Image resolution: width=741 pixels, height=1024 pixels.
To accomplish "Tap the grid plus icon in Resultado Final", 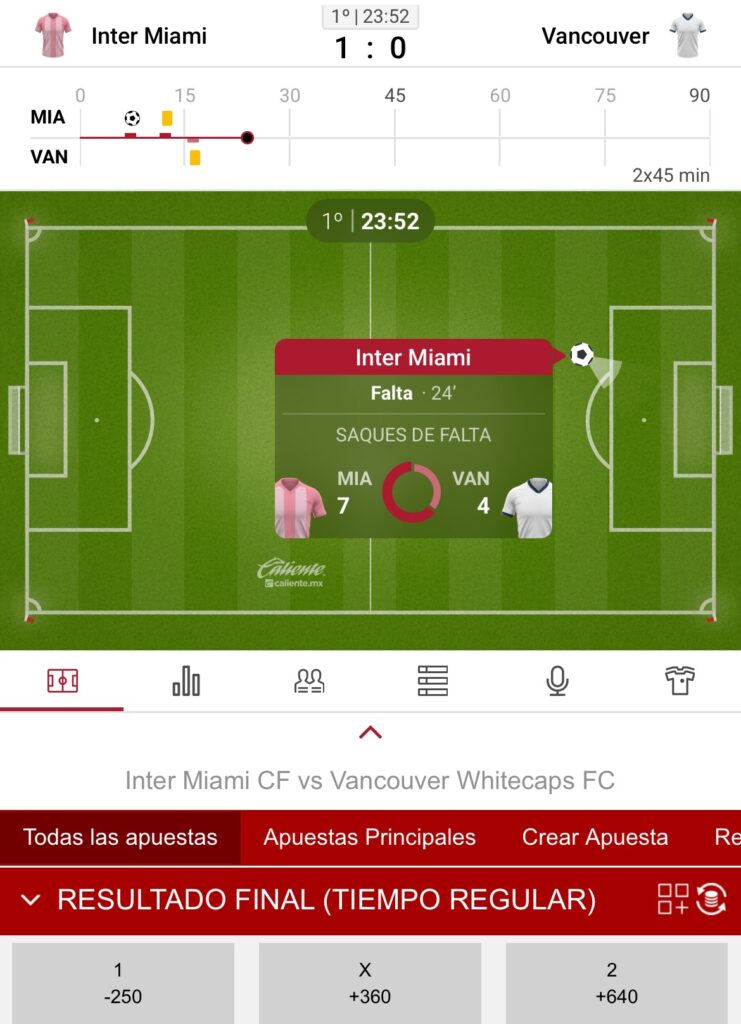I will coord(673,899).
